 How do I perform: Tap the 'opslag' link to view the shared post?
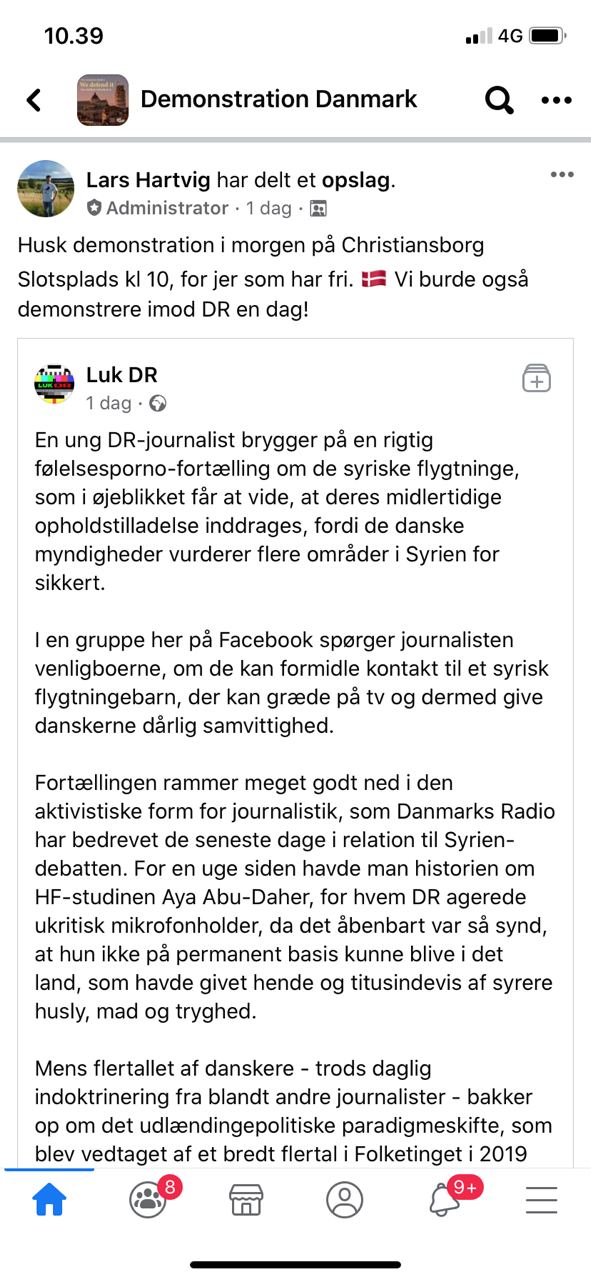click(x=356, y=180)
